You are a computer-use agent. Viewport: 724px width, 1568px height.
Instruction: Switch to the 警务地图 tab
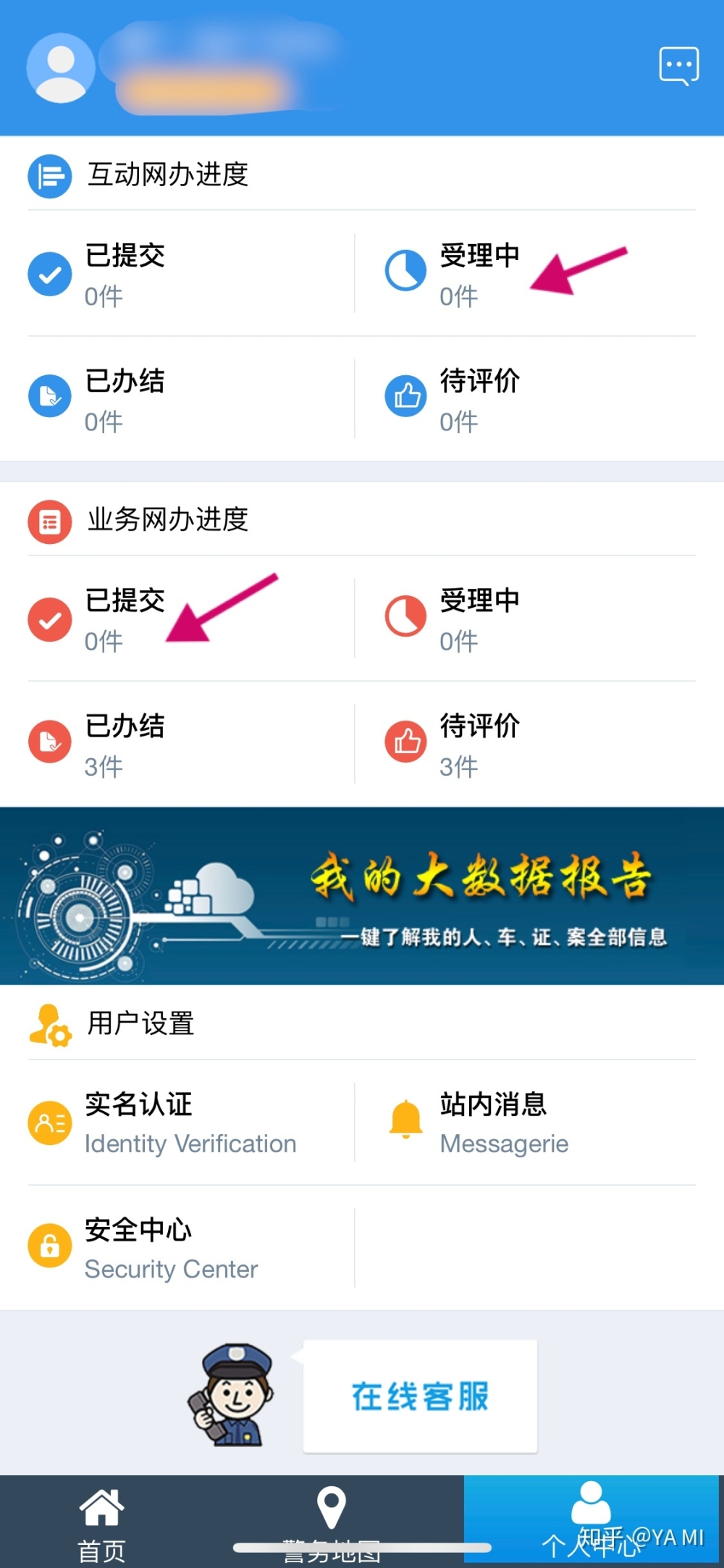click(x=332, y=1522)
